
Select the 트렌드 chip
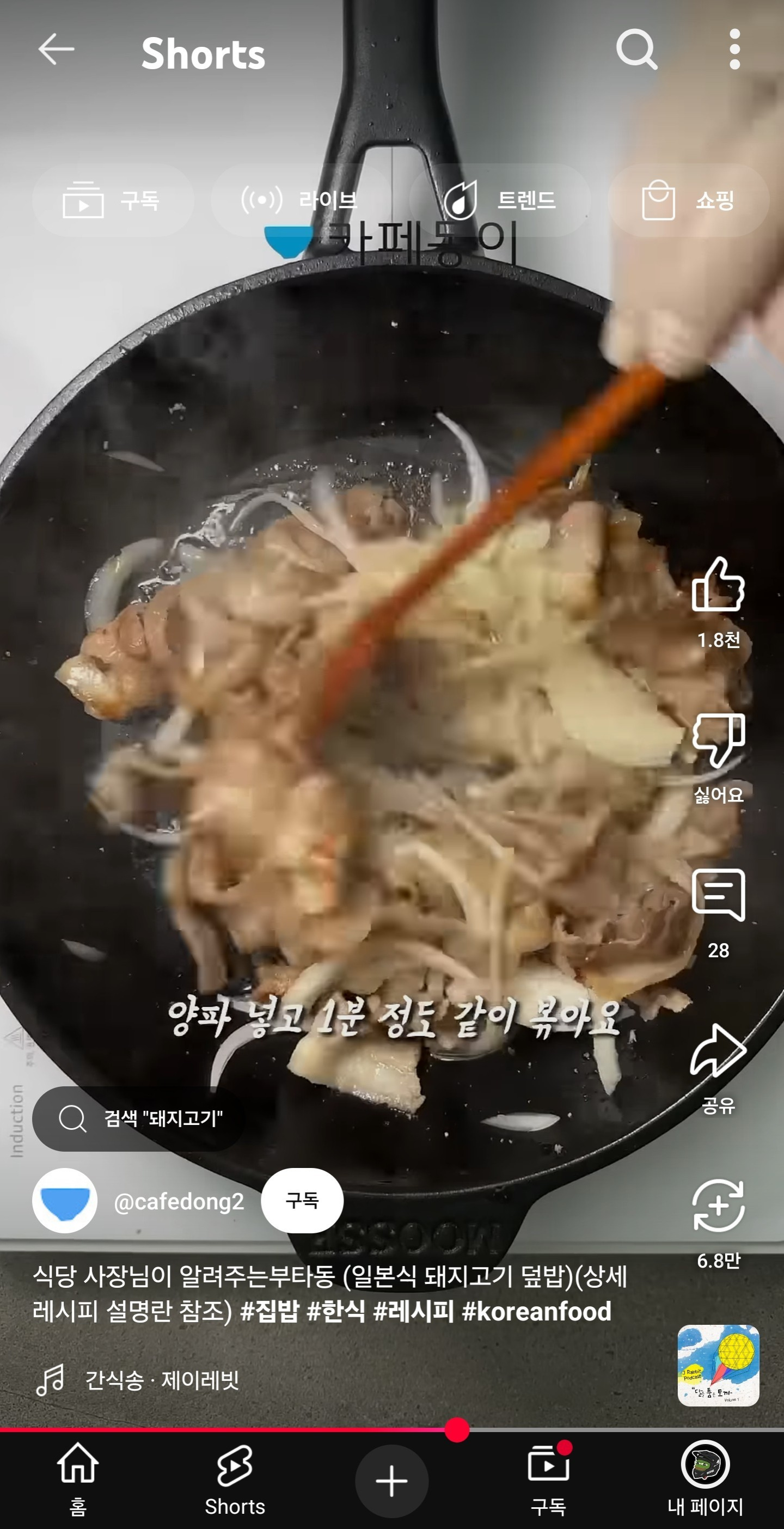pyautogui.click(x=500, y=200)
